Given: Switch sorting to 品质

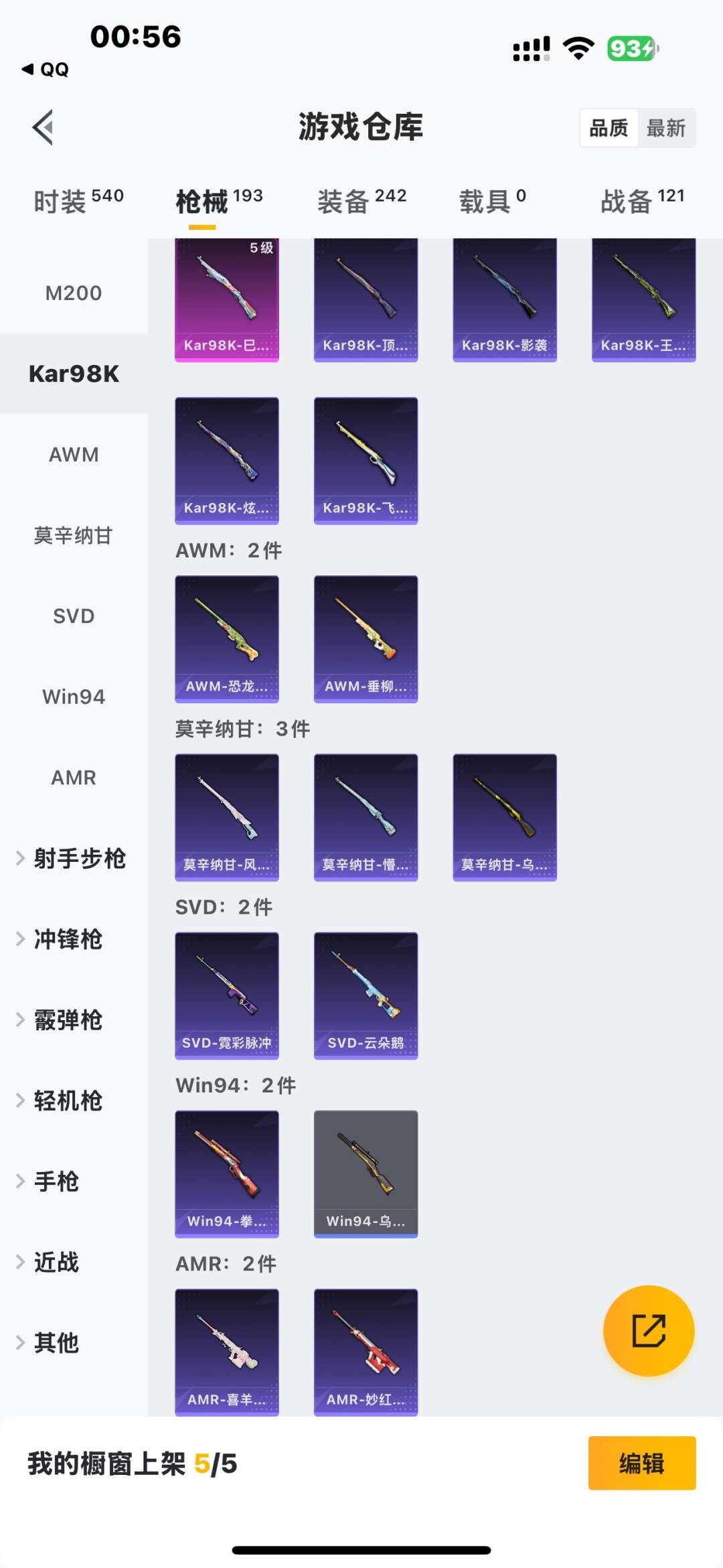Looking at the screenshot, I should (x=608, y=127).
